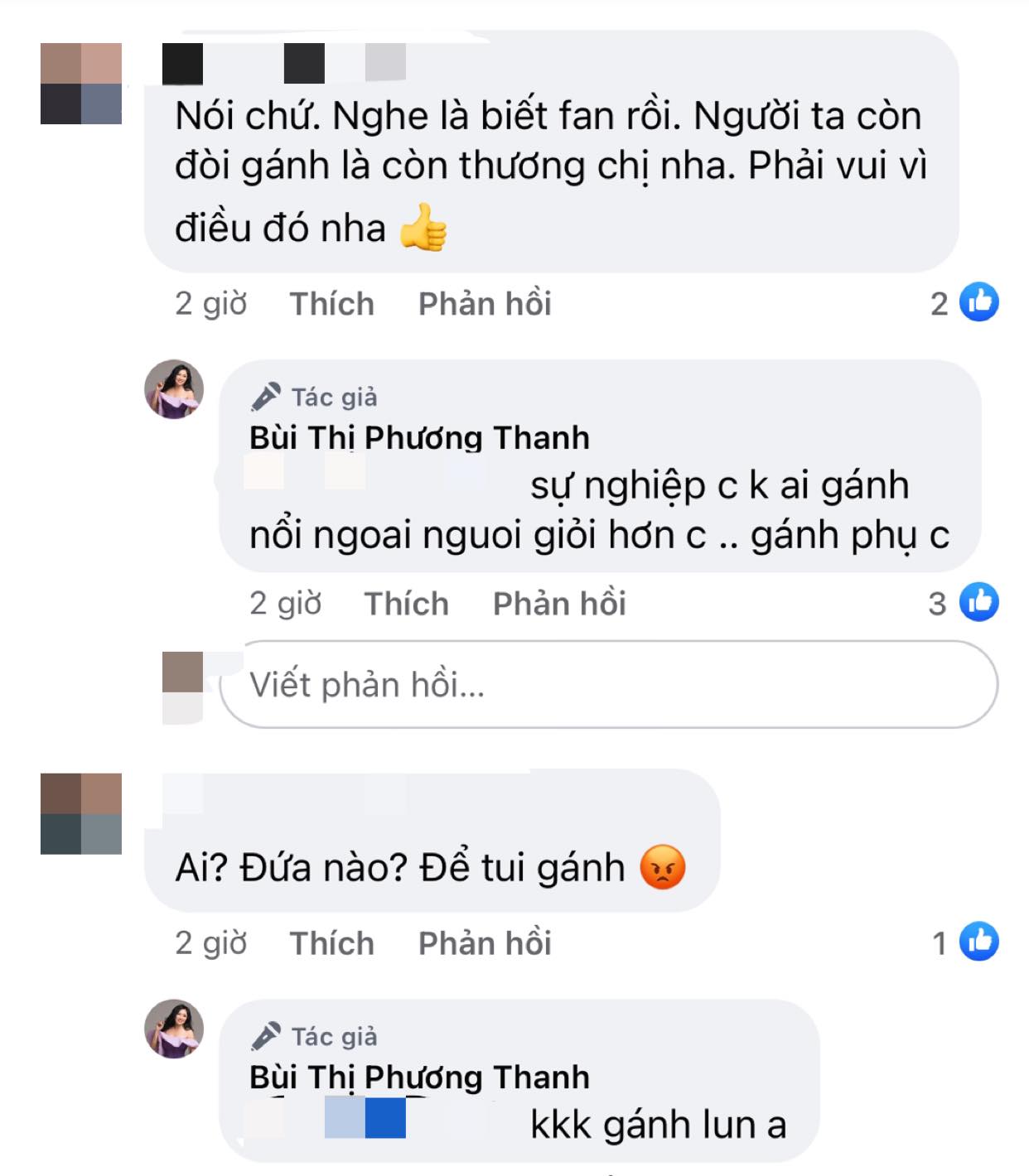Click the microphone author badge icon on first reply
Screen dimensions: 1029x1176
(x=263, y=395)
